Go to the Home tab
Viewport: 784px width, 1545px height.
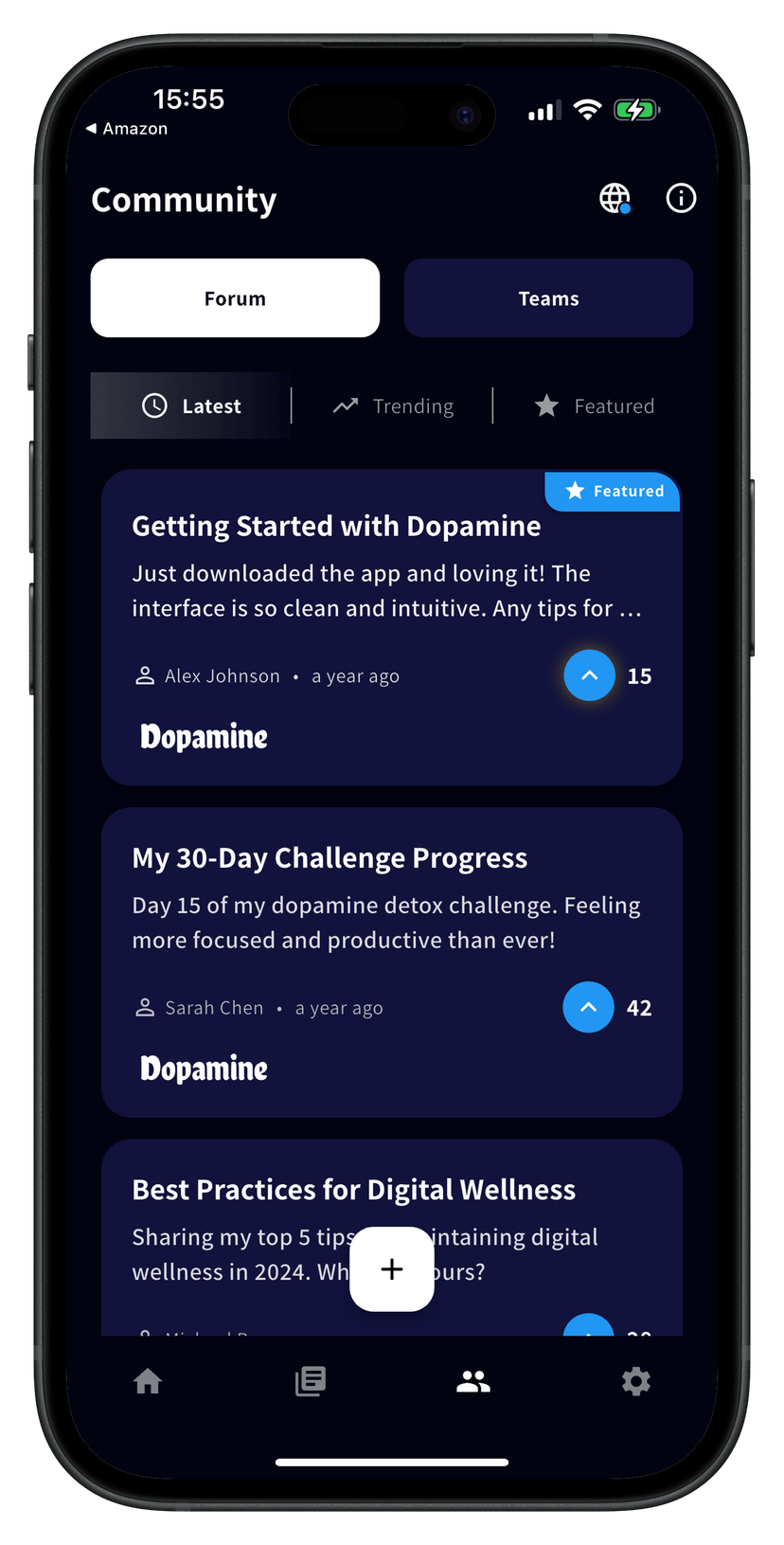(148, 1381)
